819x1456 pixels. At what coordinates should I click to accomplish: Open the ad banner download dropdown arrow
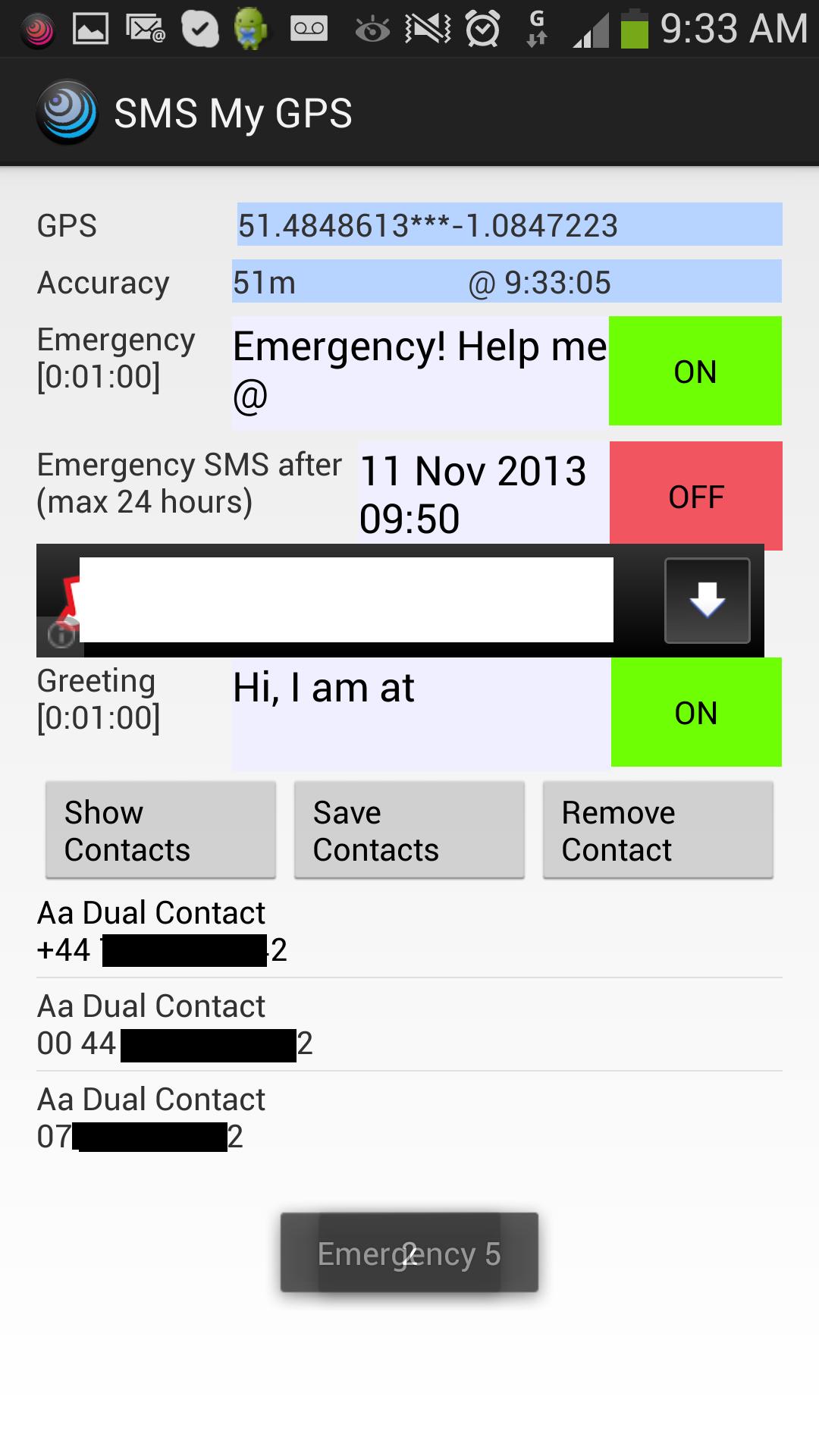click(x=706, y=599)
